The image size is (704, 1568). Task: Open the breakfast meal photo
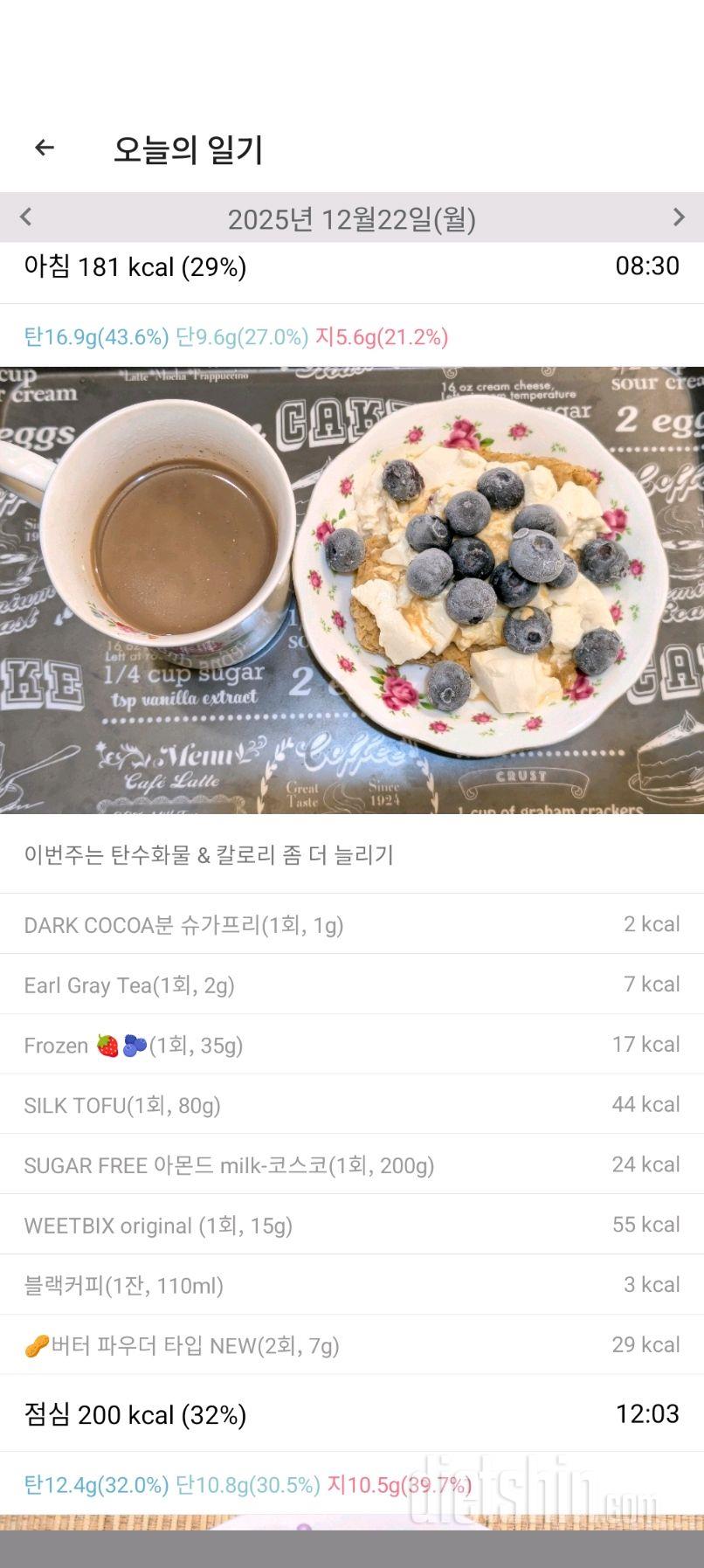tap(352, 590)
